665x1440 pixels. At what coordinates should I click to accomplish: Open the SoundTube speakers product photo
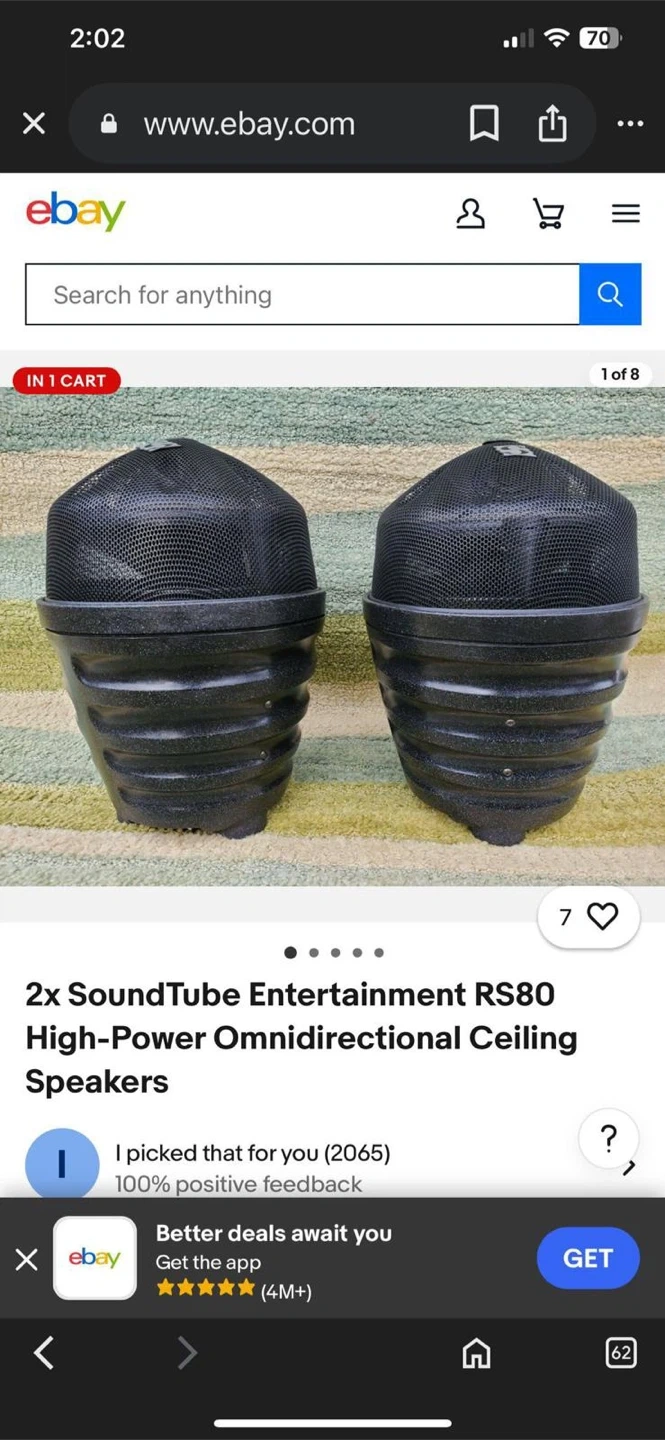point(332,635)
